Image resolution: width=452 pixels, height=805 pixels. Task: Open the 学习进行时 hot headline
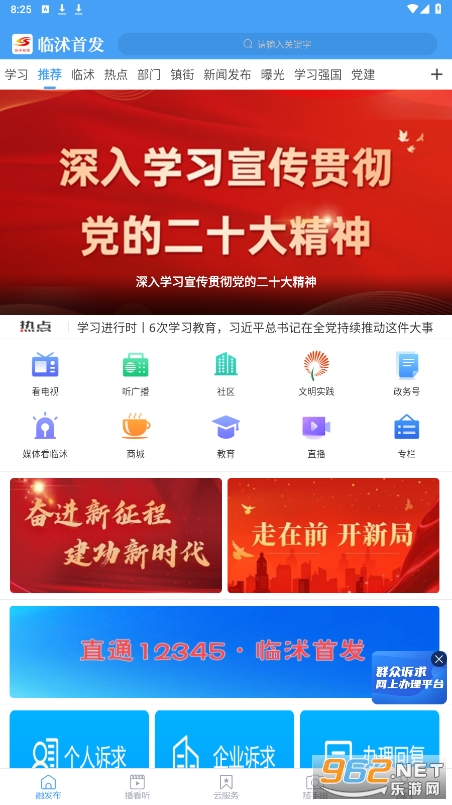255,328
